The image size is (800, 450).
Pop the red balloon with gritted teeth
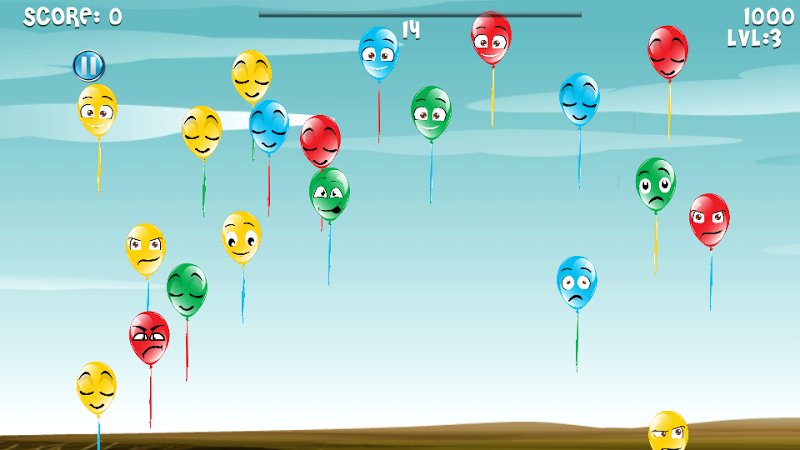pyautogui.click(x=149, y=338)
